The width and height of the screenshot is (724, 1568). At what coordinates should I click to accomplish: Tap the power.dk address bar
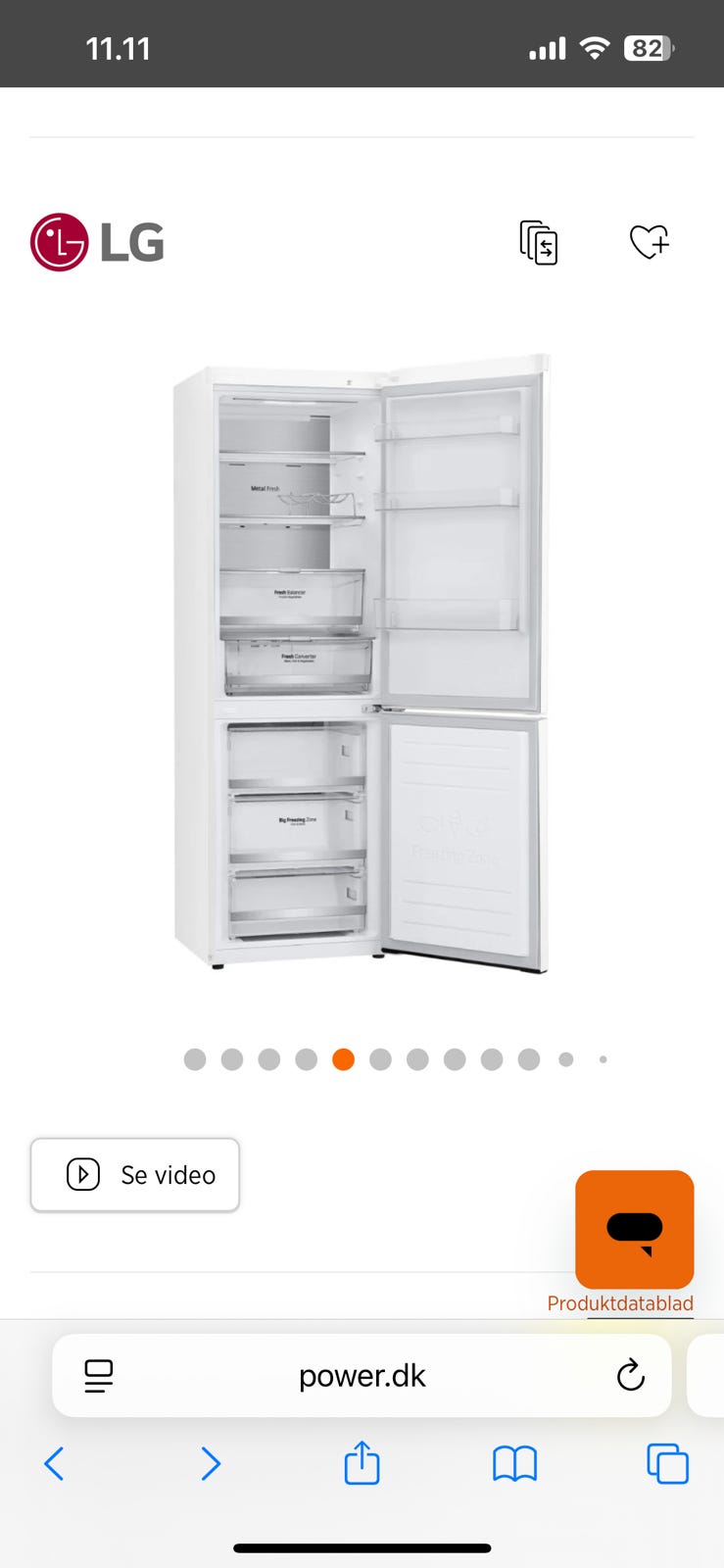coord(362,1376)
